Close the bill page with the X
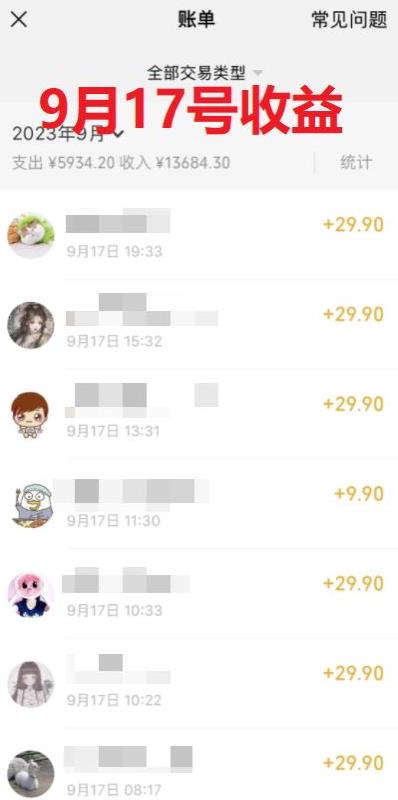The image size is (398, 800). tap(19, 20)
